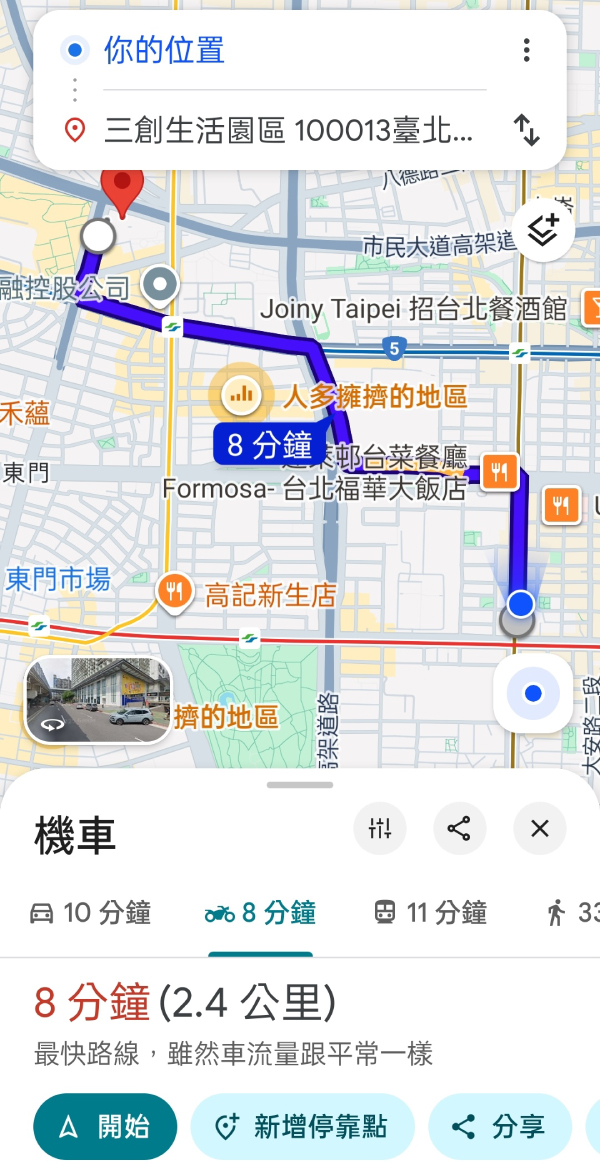Open the Street View thumbnail
The width and height of the screenshot is (600, 1176).
coord(98,701)
